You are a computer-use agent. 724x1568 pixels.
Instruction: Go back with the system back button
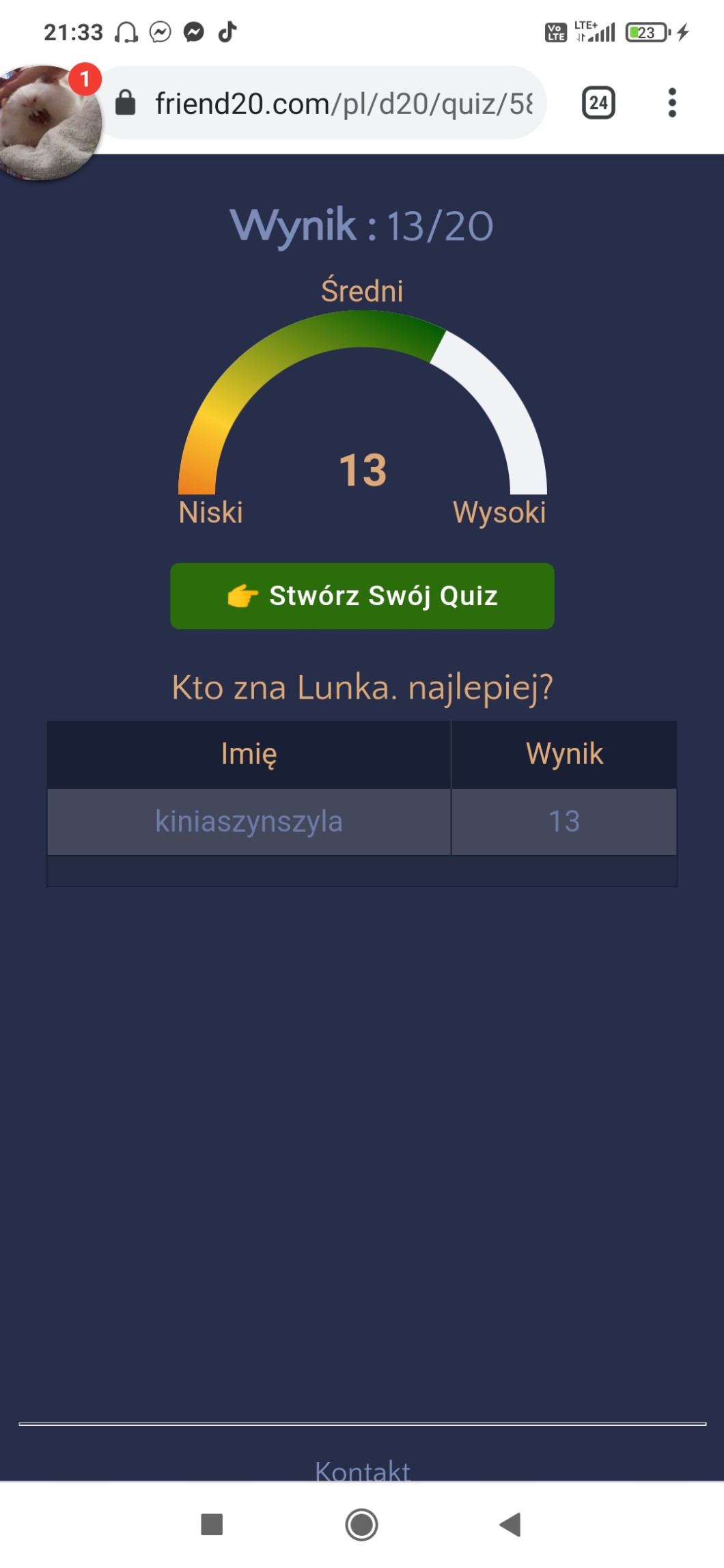tap(510, 1524)
